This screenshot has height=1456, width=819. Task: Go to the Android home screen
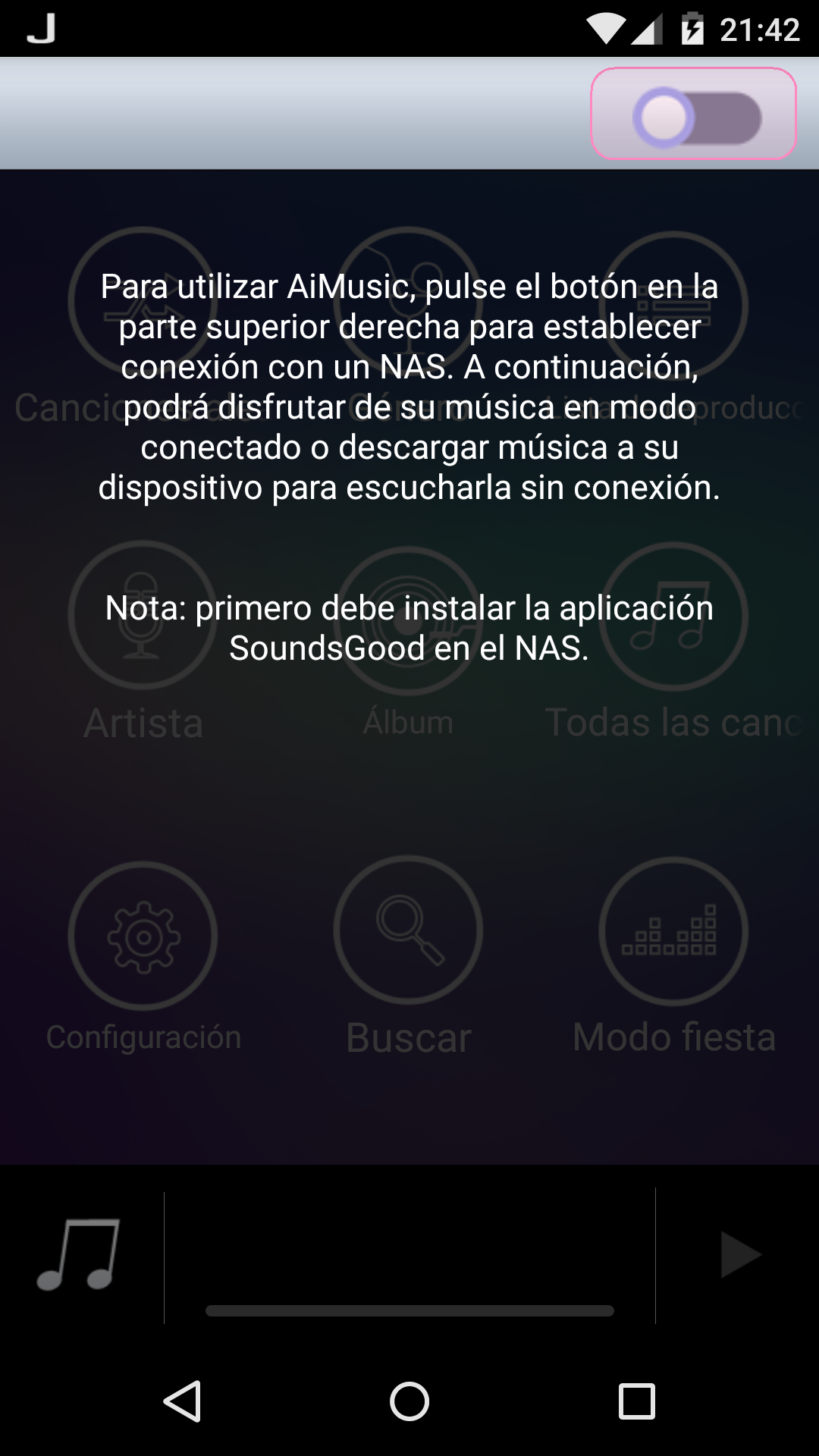click(409, 1401)
